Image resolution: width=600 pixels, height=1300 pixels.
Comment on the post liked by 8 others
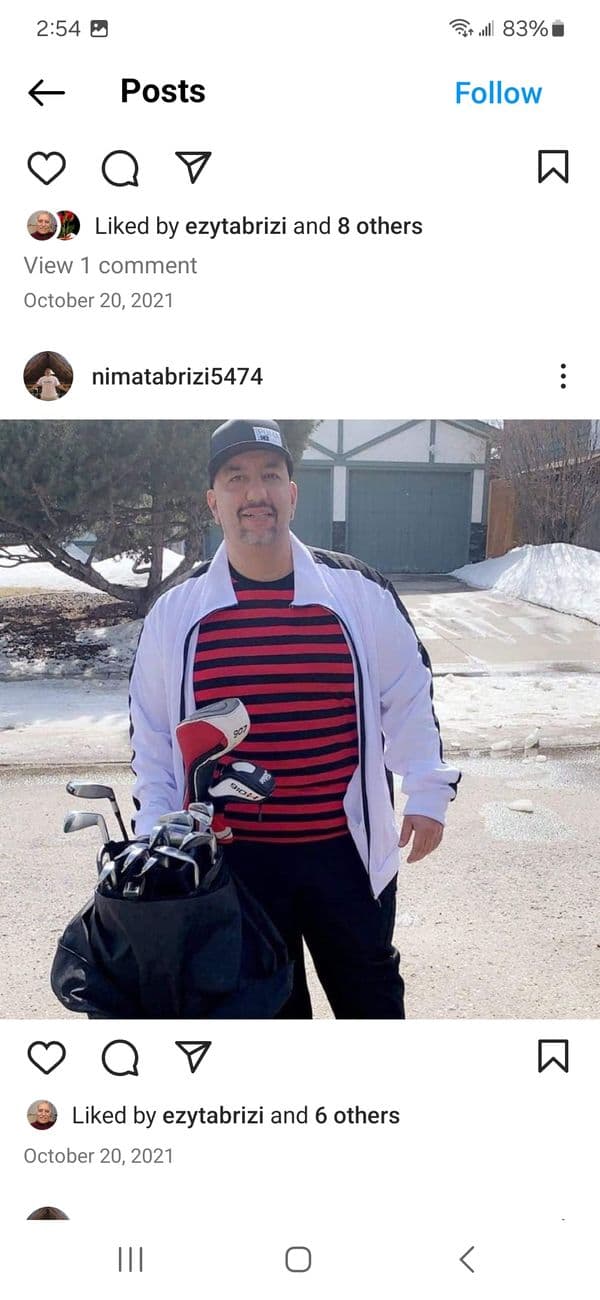coord(120,168)
